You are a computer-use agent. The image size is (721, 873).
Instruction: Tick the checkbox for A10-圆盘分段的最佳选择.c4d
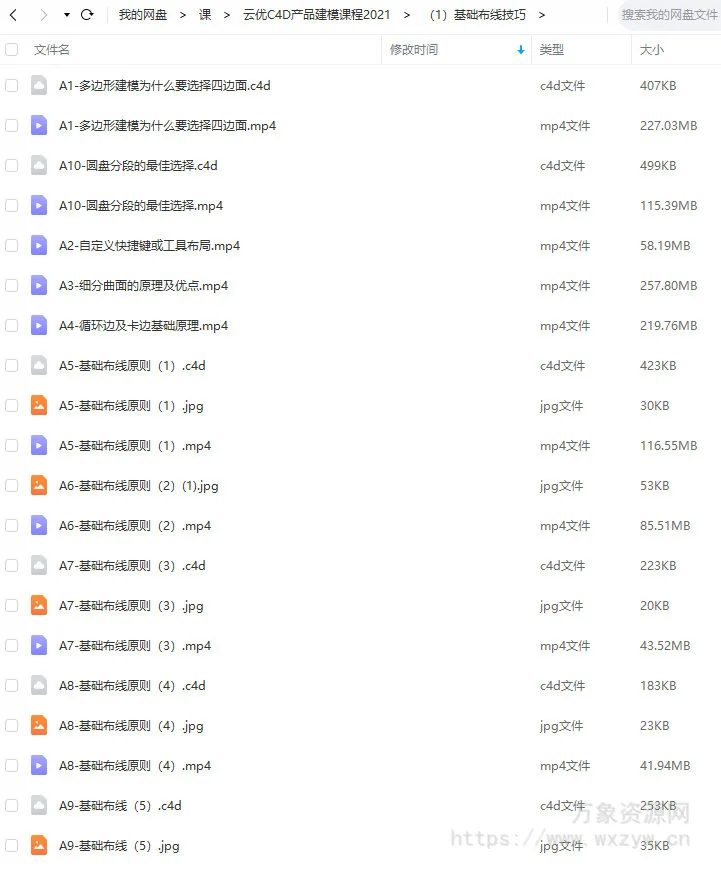pos(12,166)
